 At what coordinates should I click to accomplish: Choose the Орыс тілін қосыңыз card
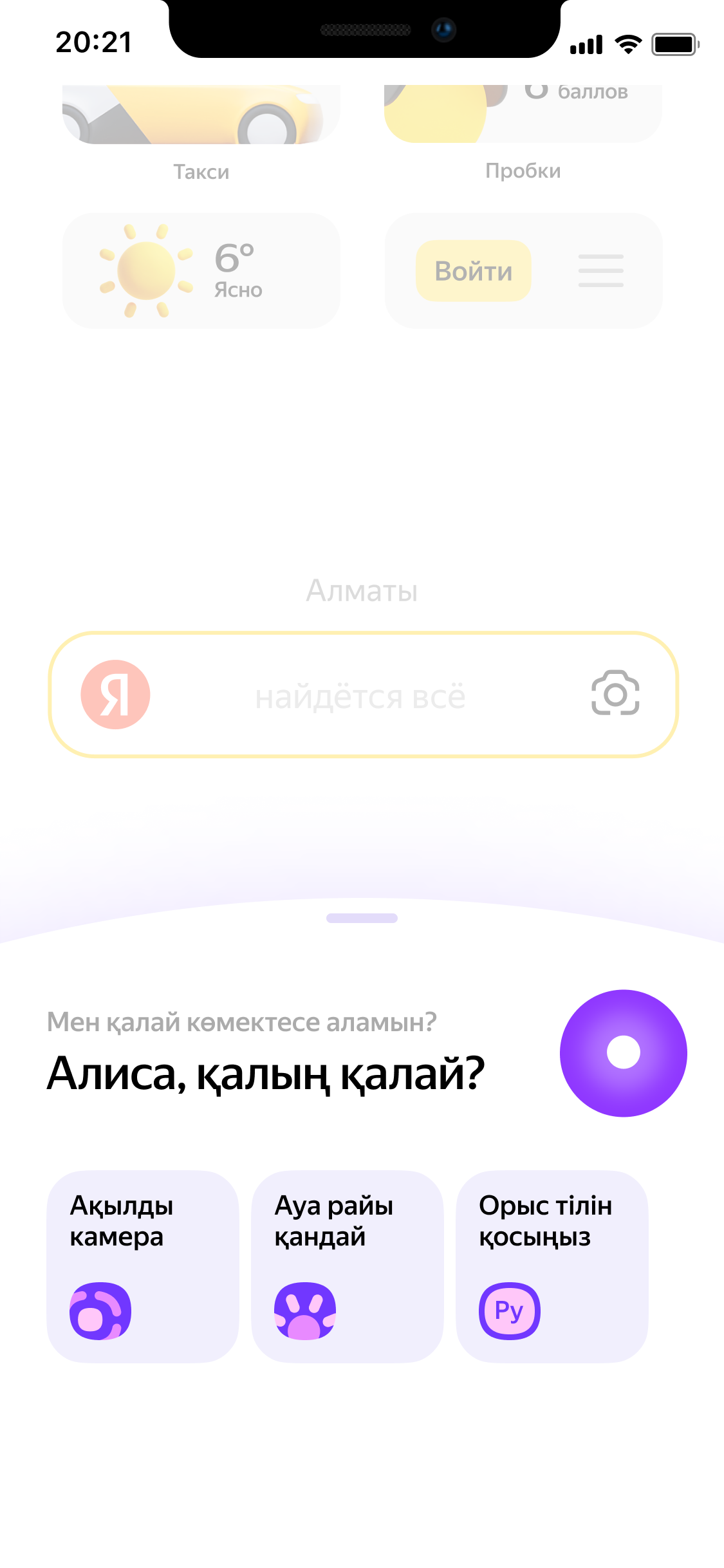point(552,1265)
